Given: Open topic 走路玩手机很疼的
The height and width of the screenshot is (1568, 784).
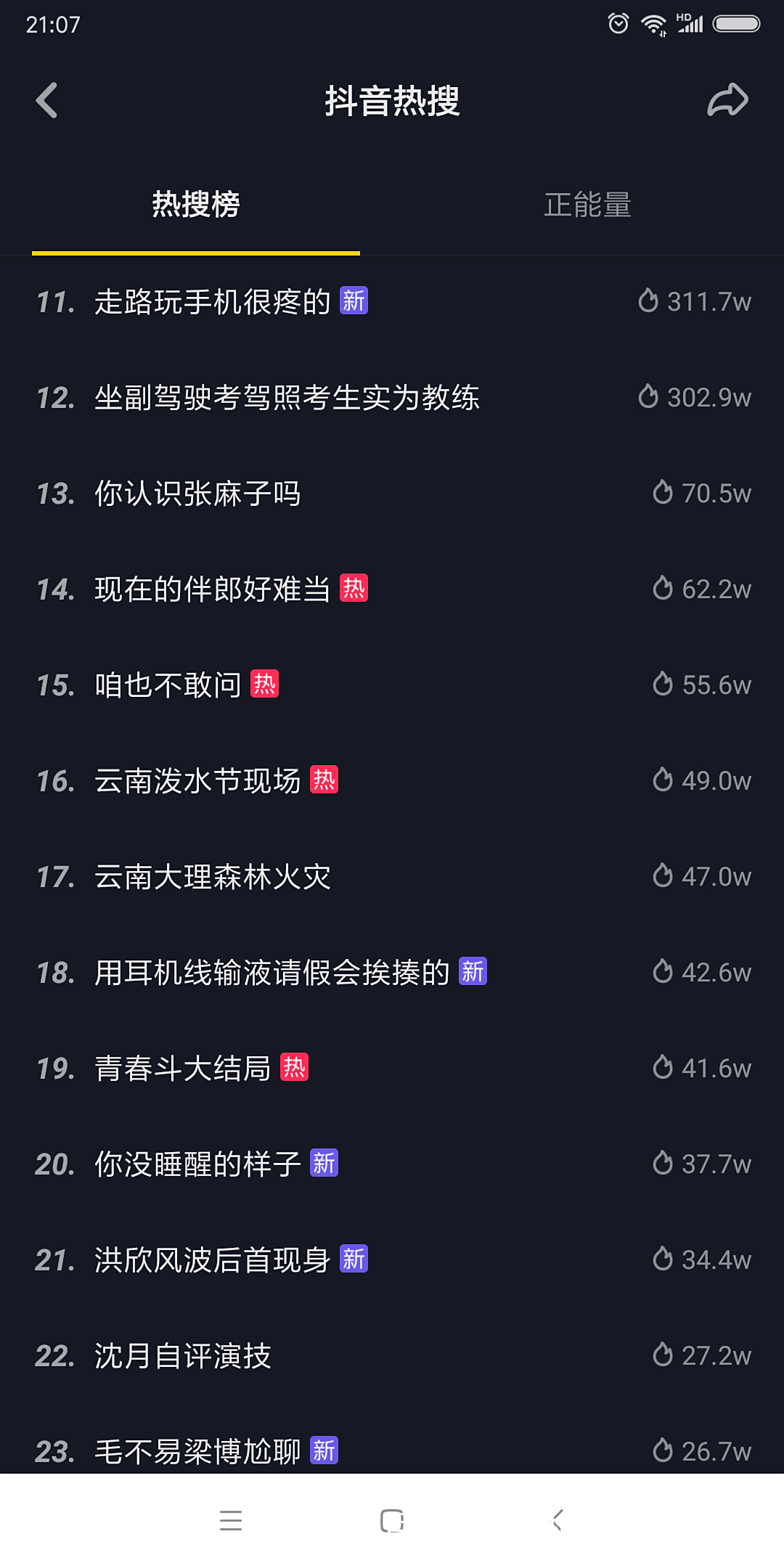Looking at the screenshot, I should 213,302.
